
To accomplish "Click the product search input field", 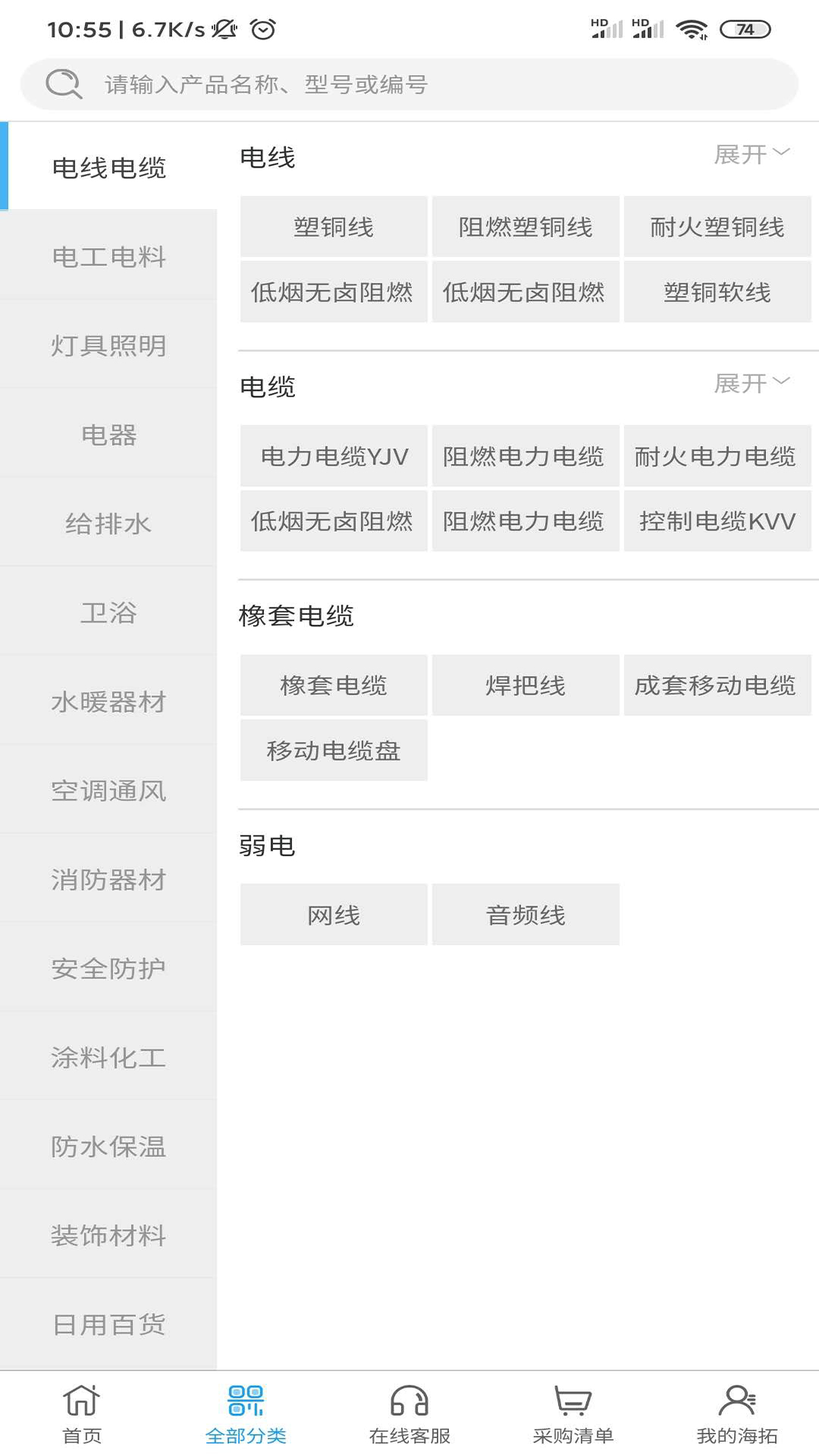I will (x=303, y=84).
